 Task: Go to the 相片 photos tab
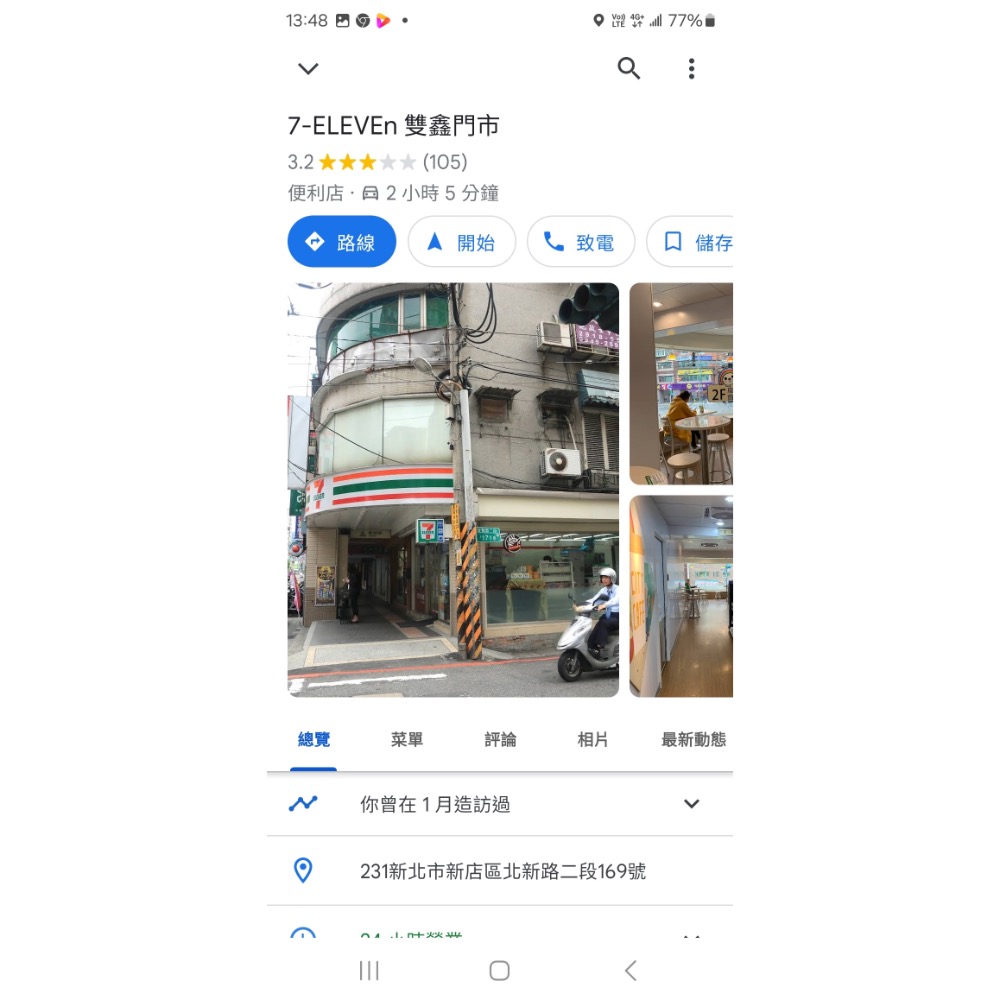tap(593, 740)
